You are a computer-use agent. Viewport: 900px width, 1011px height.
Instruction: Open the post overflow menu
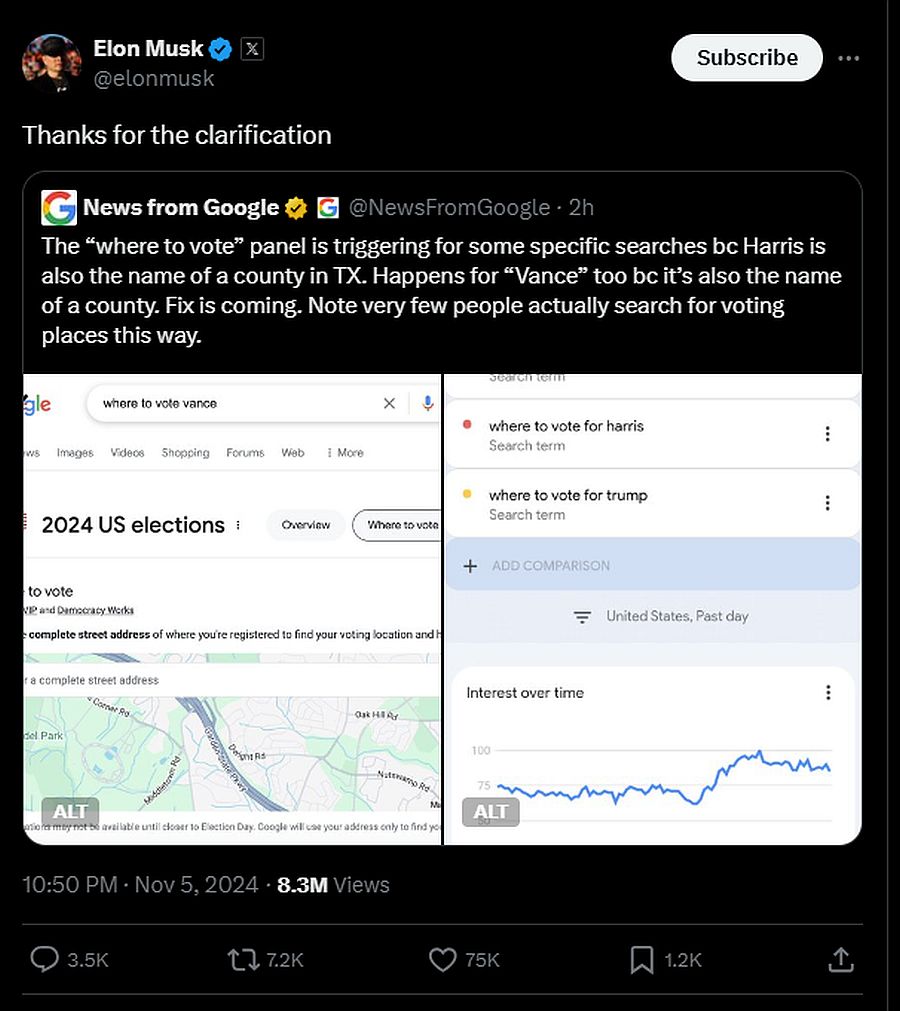click(848, 58)
